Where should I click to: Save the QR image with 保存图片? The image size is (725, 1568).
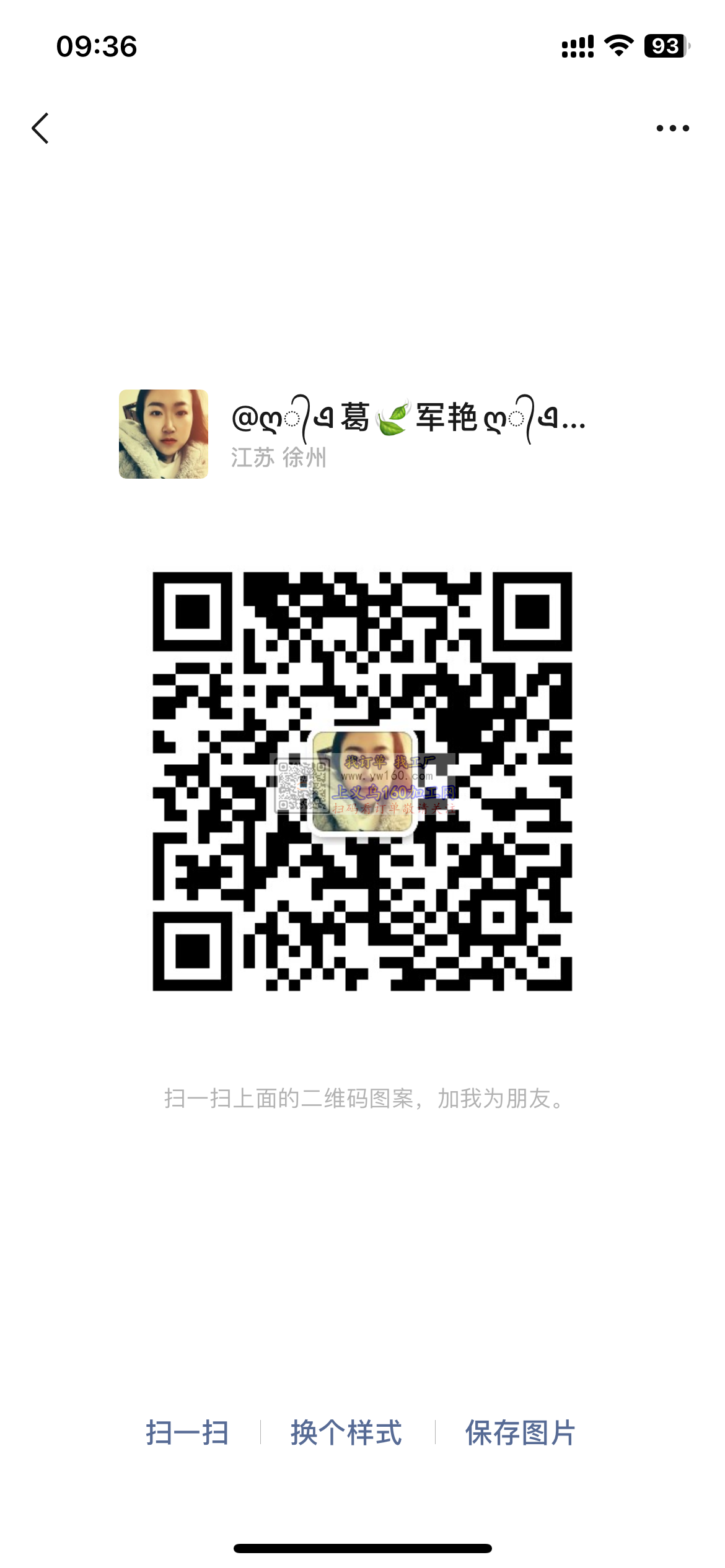click(520, 1433)
